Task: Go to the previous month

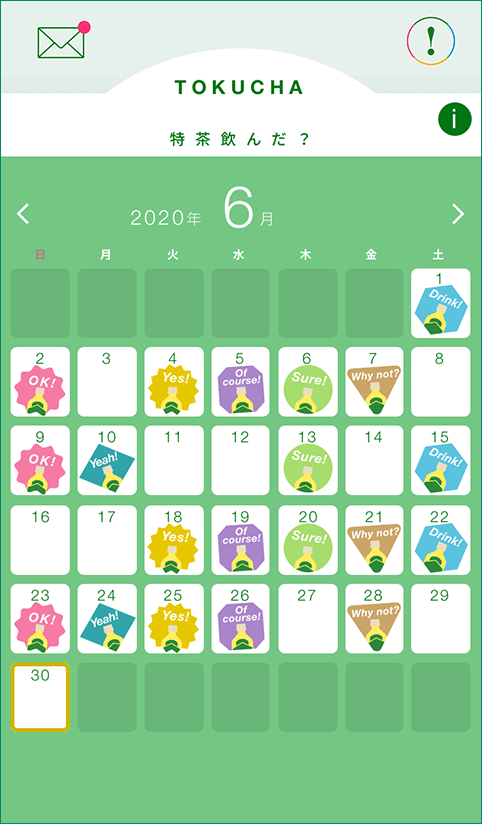Action: pos(23,214)
